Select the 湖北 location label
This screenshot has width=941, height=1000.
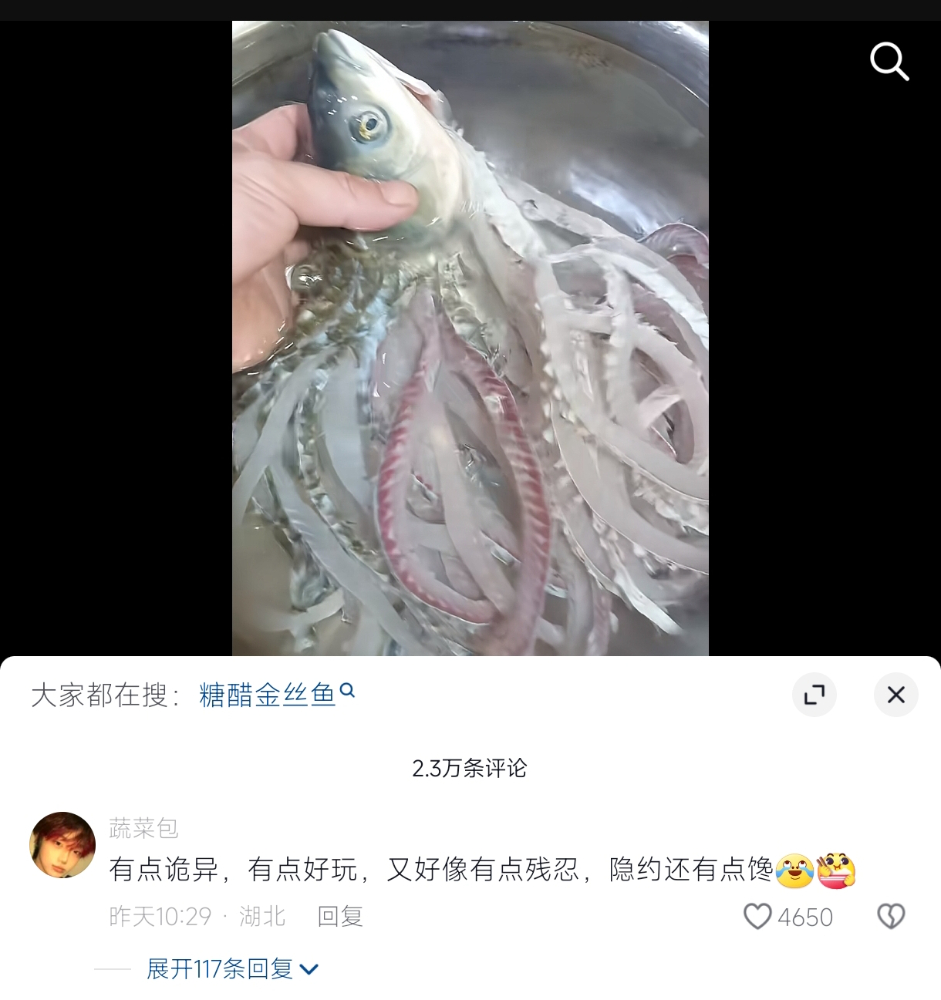click(261, 916)
